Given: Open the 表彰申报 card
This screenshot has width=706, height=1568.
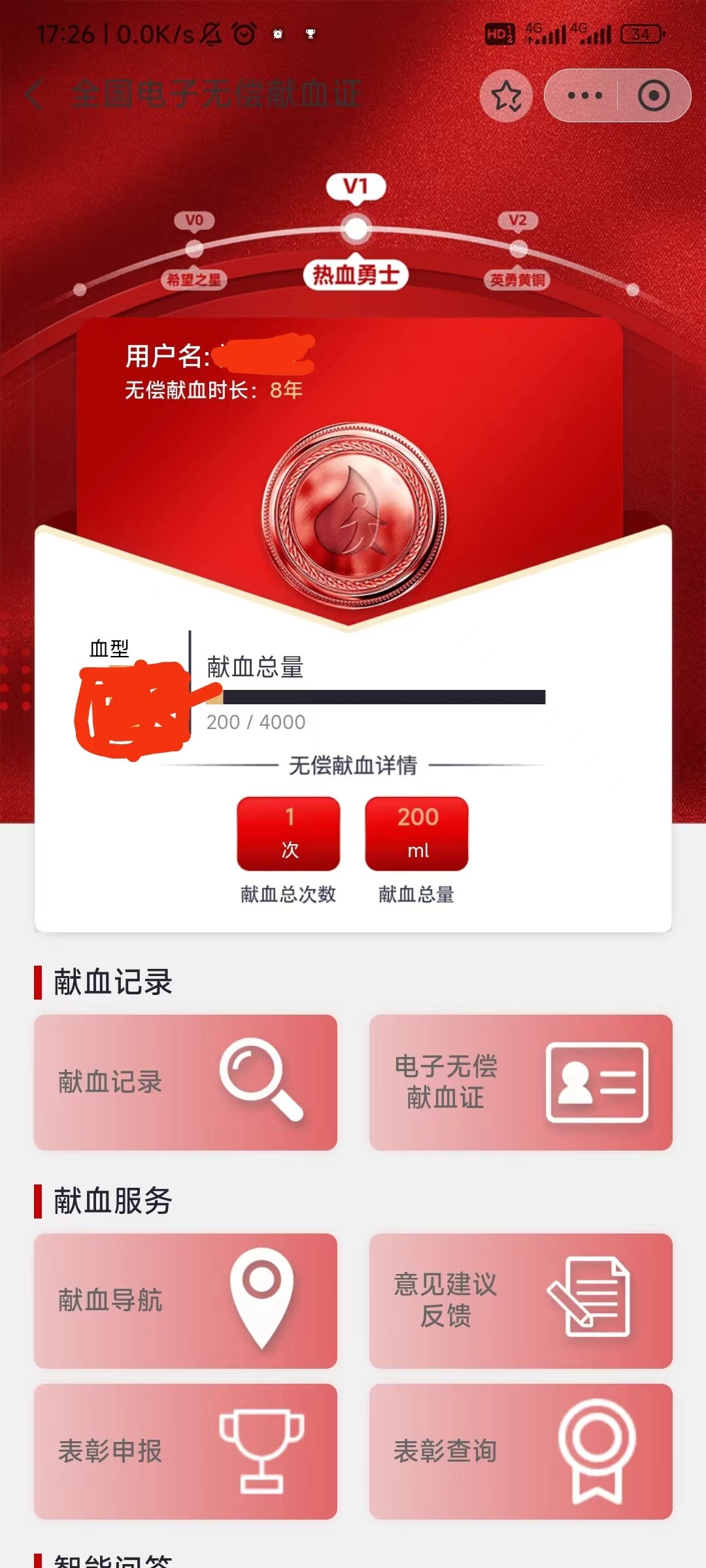Looking at the screenshot, I should [186, 1451].
